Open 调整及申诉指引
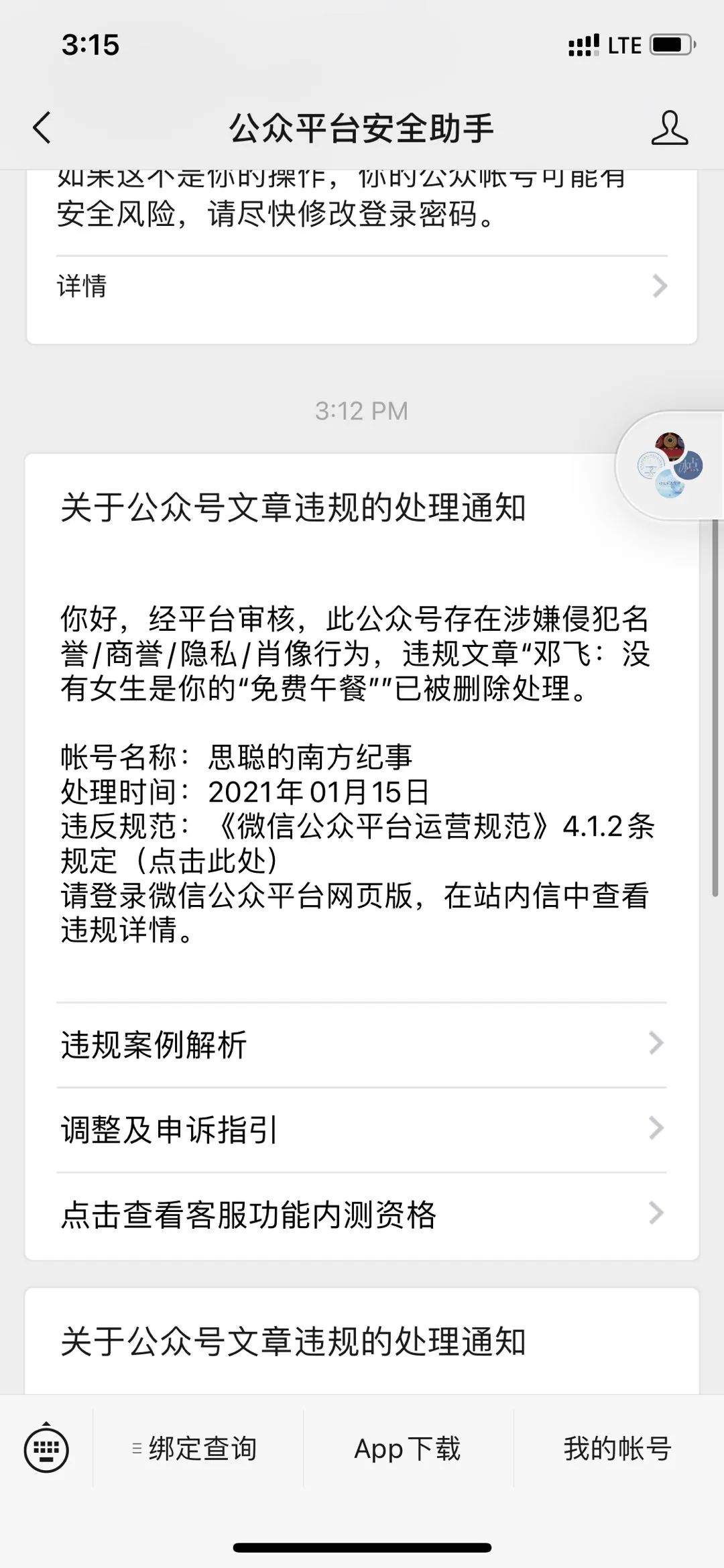Screen dimensions: 724x1568 (x=362, y=1130)
